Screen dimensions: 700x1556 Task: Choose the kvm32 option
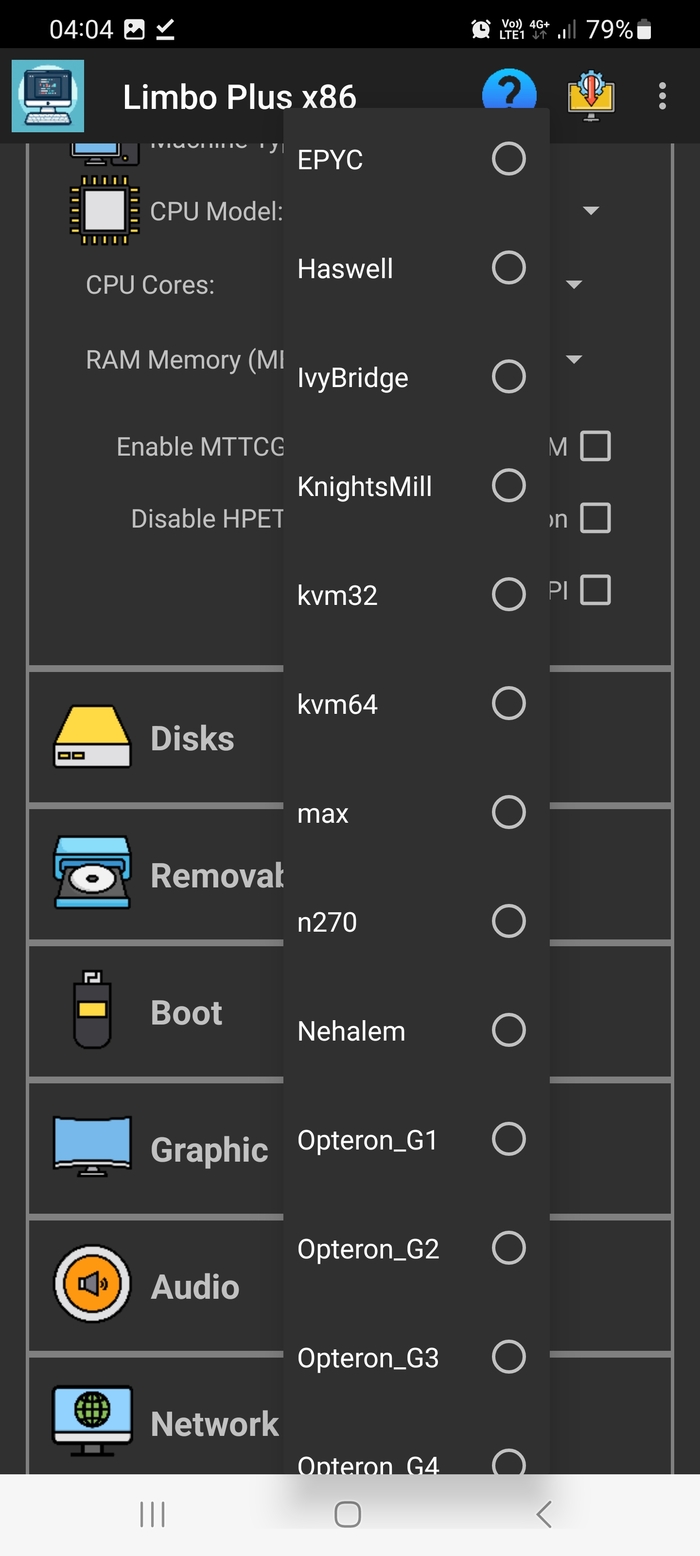point(416,595)
